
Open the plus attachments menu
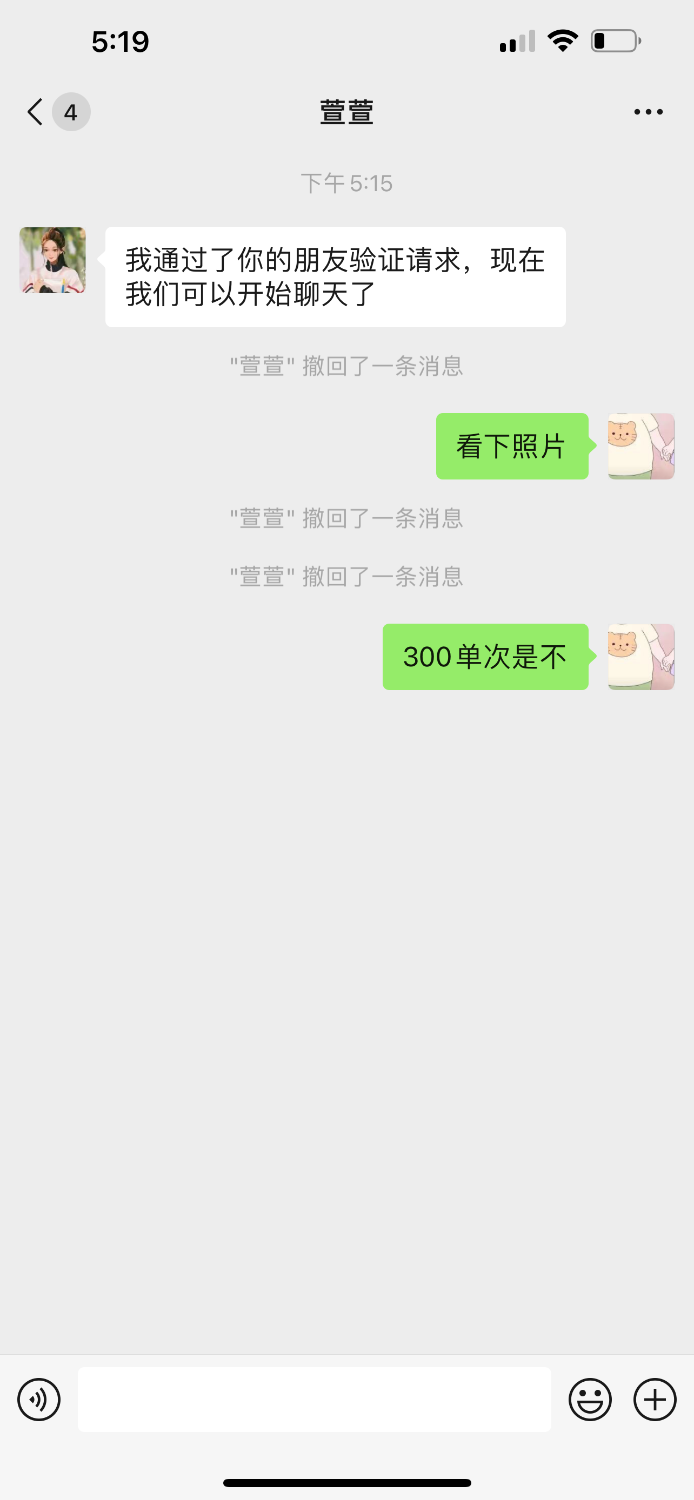pos(655,1399)
